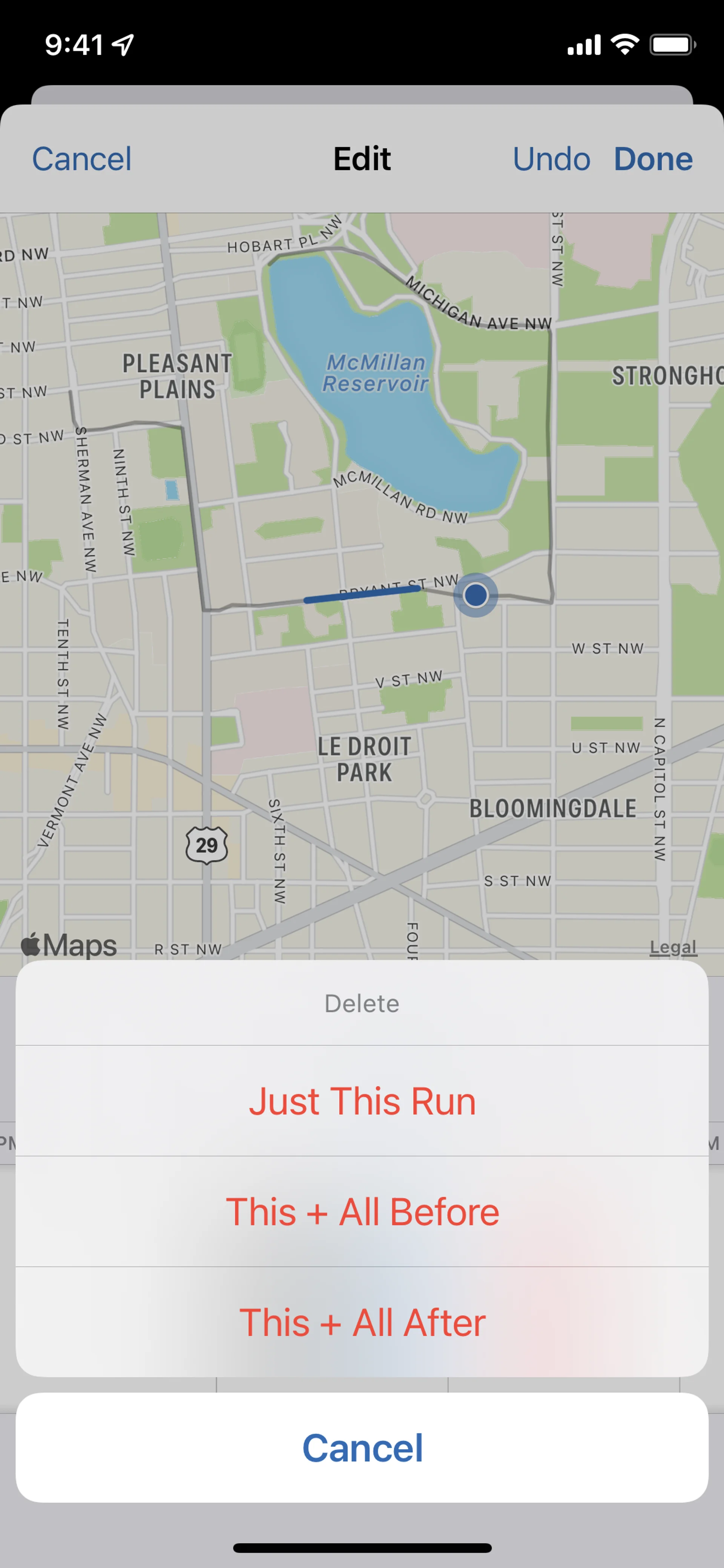Open the Legal link on the map

672,947
